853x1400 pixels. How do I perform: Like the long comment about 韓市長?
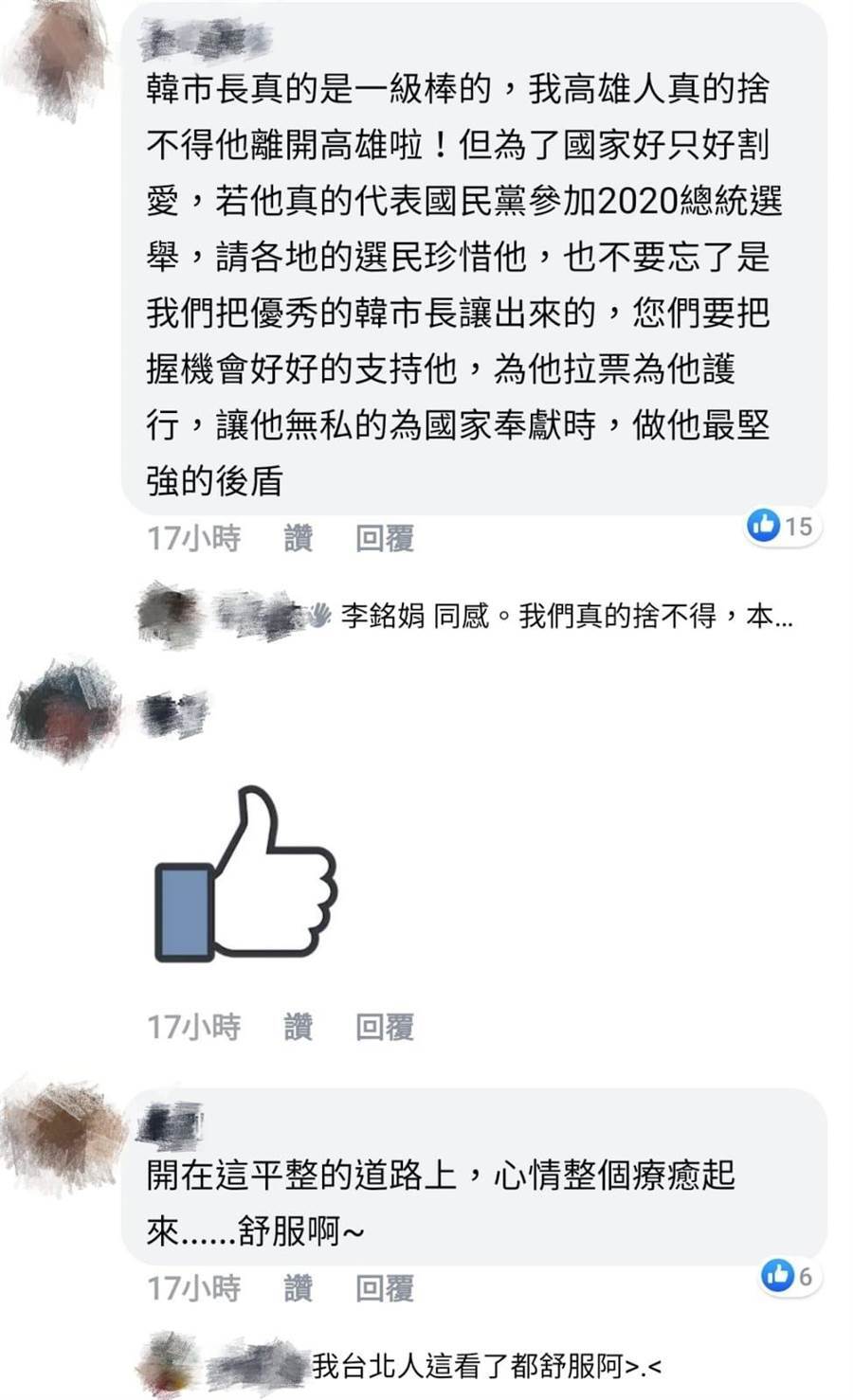[298, 539]
